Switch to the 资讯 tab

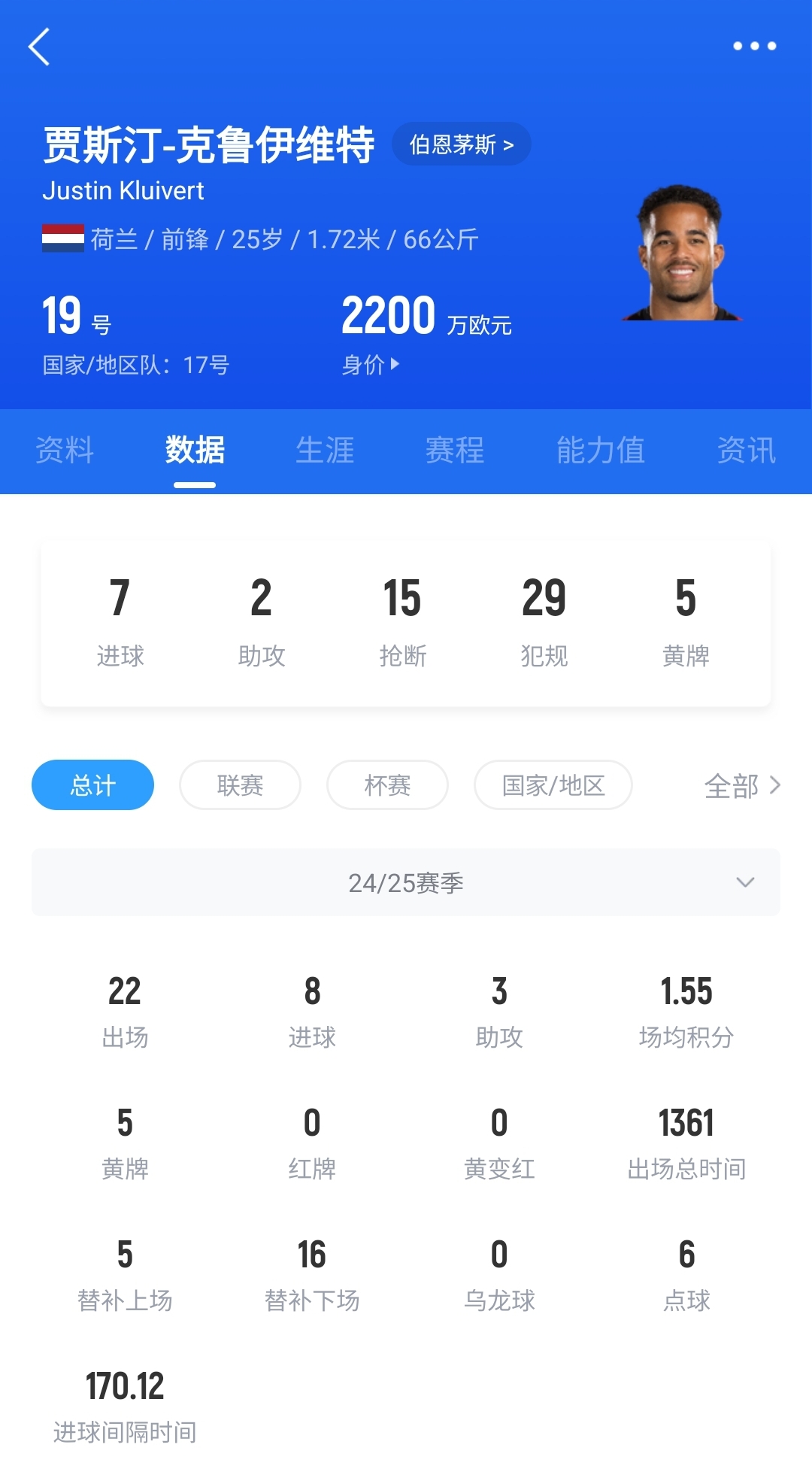click(746, 451)
